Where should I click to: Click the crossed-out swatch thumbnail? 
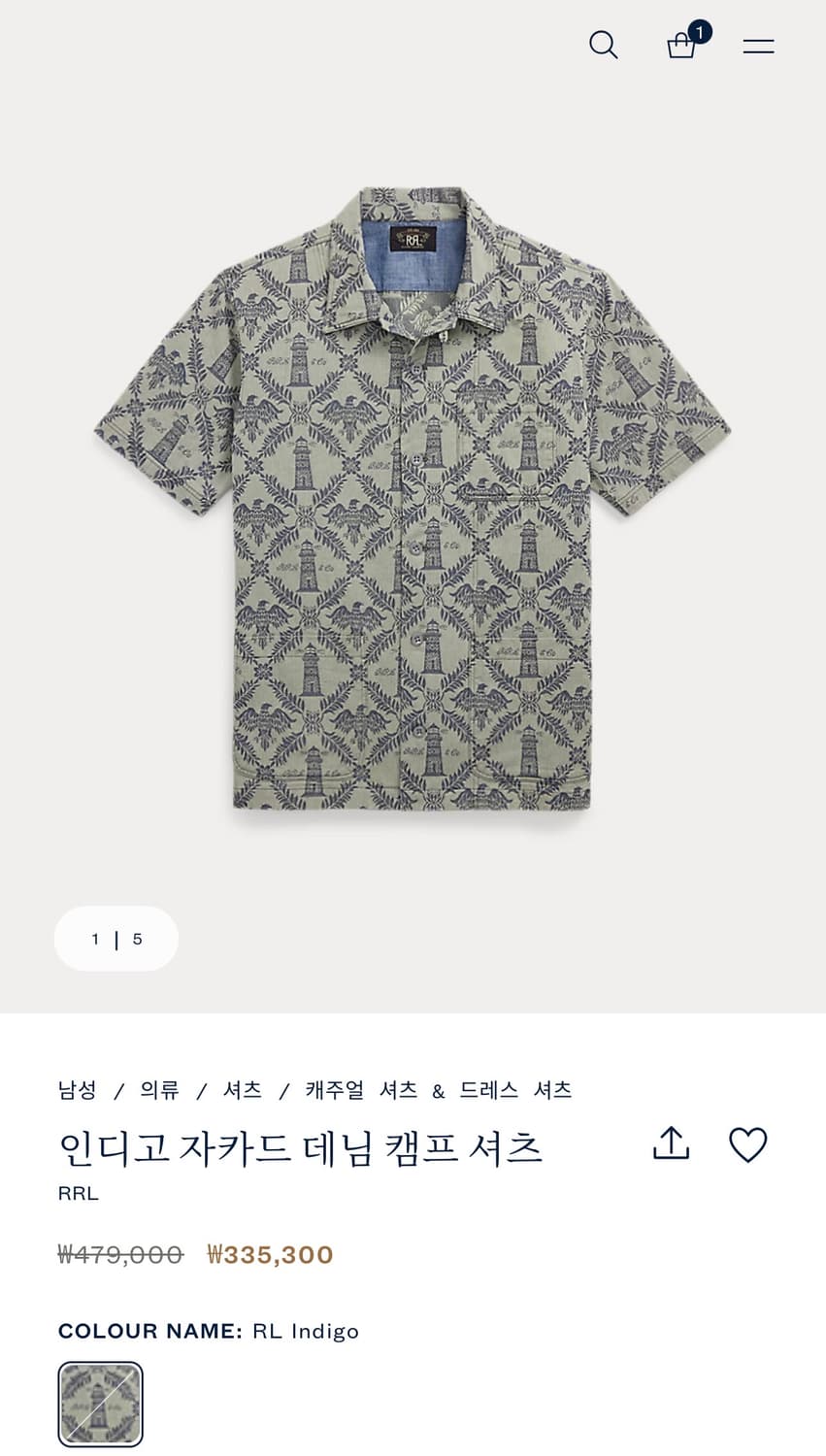pos(100,1405)
